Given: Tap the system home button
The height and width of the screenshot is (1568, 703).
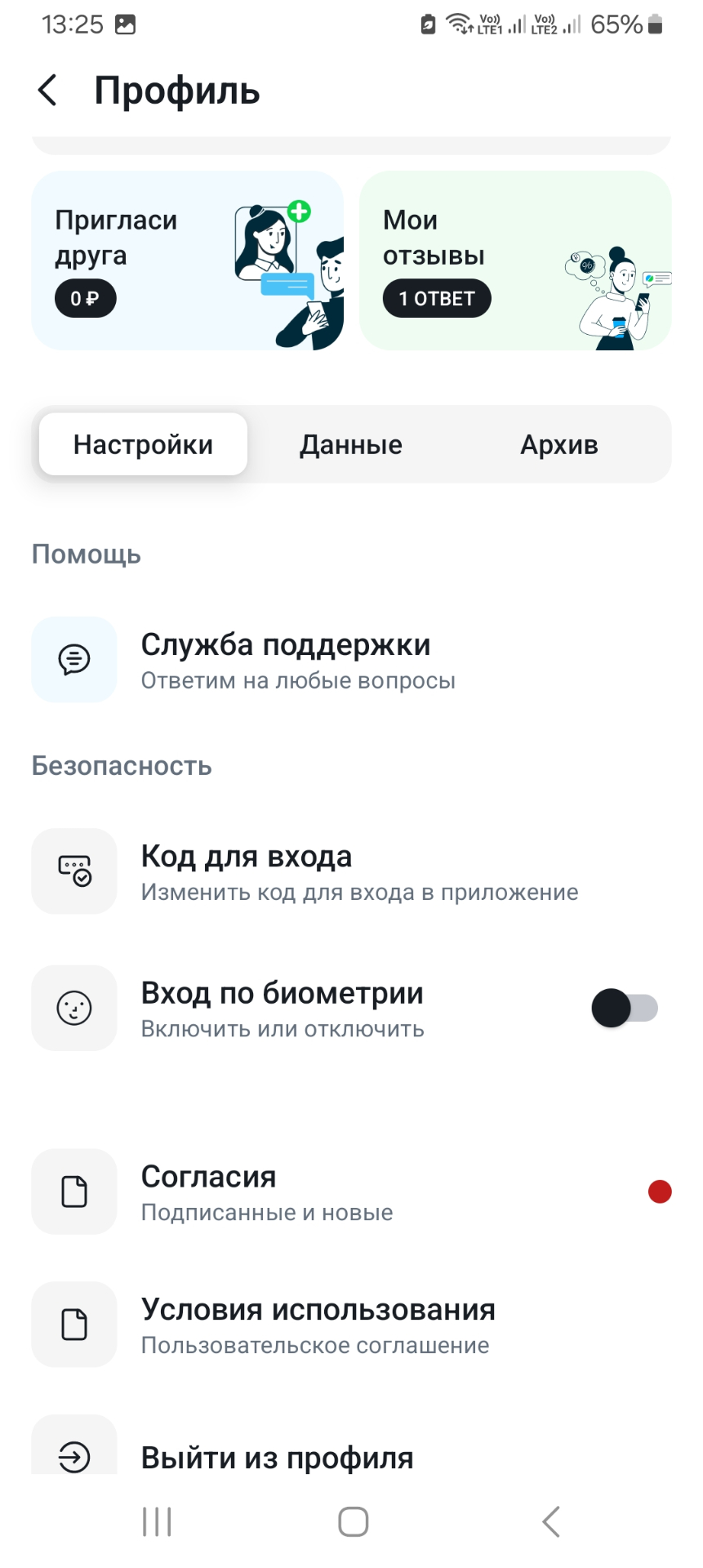Looking at the screenshot, I should tap(353, 1521).
